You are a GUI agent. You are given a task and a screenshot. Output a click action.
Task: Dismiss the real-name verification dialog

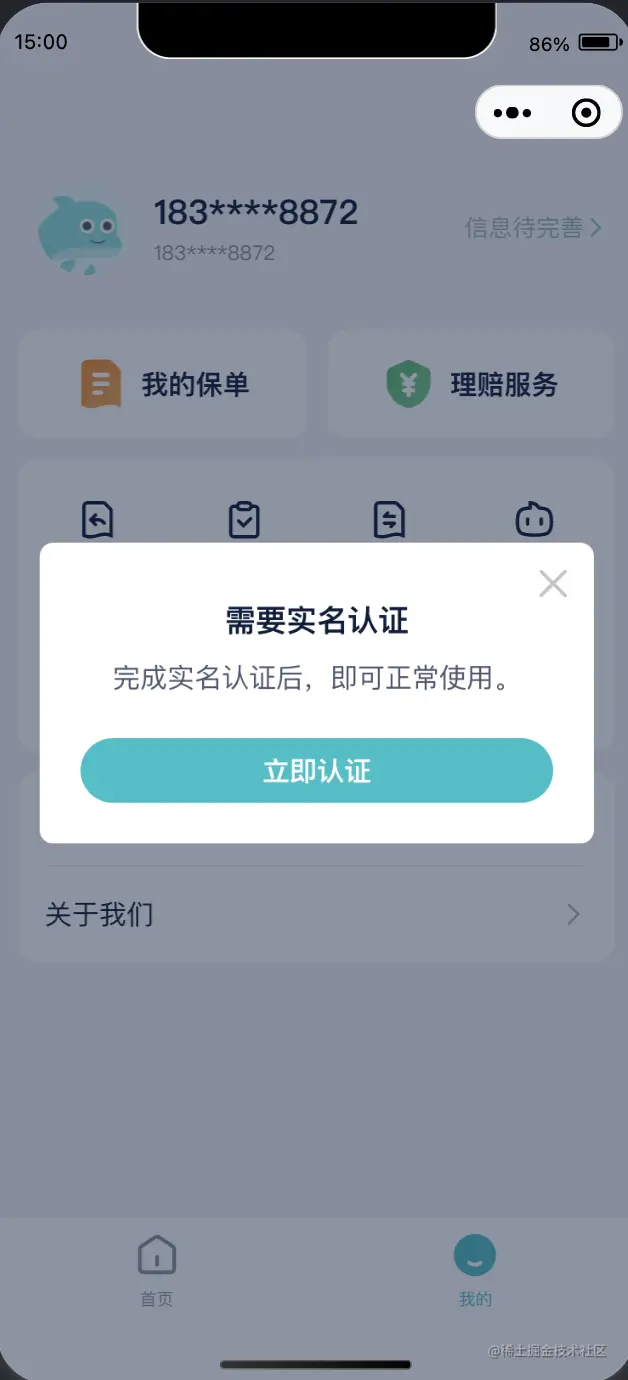tap(553, 584)
